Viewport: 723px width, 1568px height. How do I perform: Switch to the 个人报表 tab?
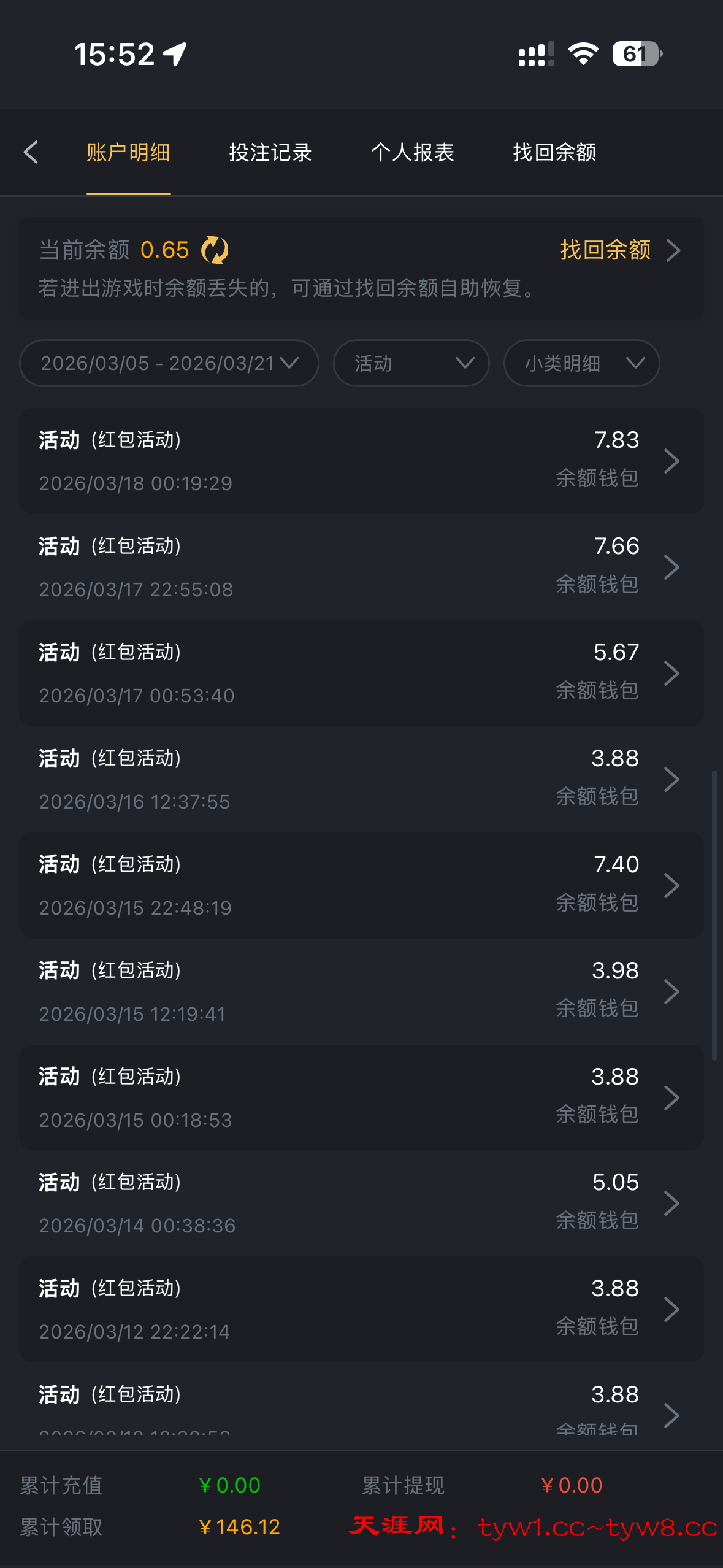pyautogui.click(x=412, y=152)
